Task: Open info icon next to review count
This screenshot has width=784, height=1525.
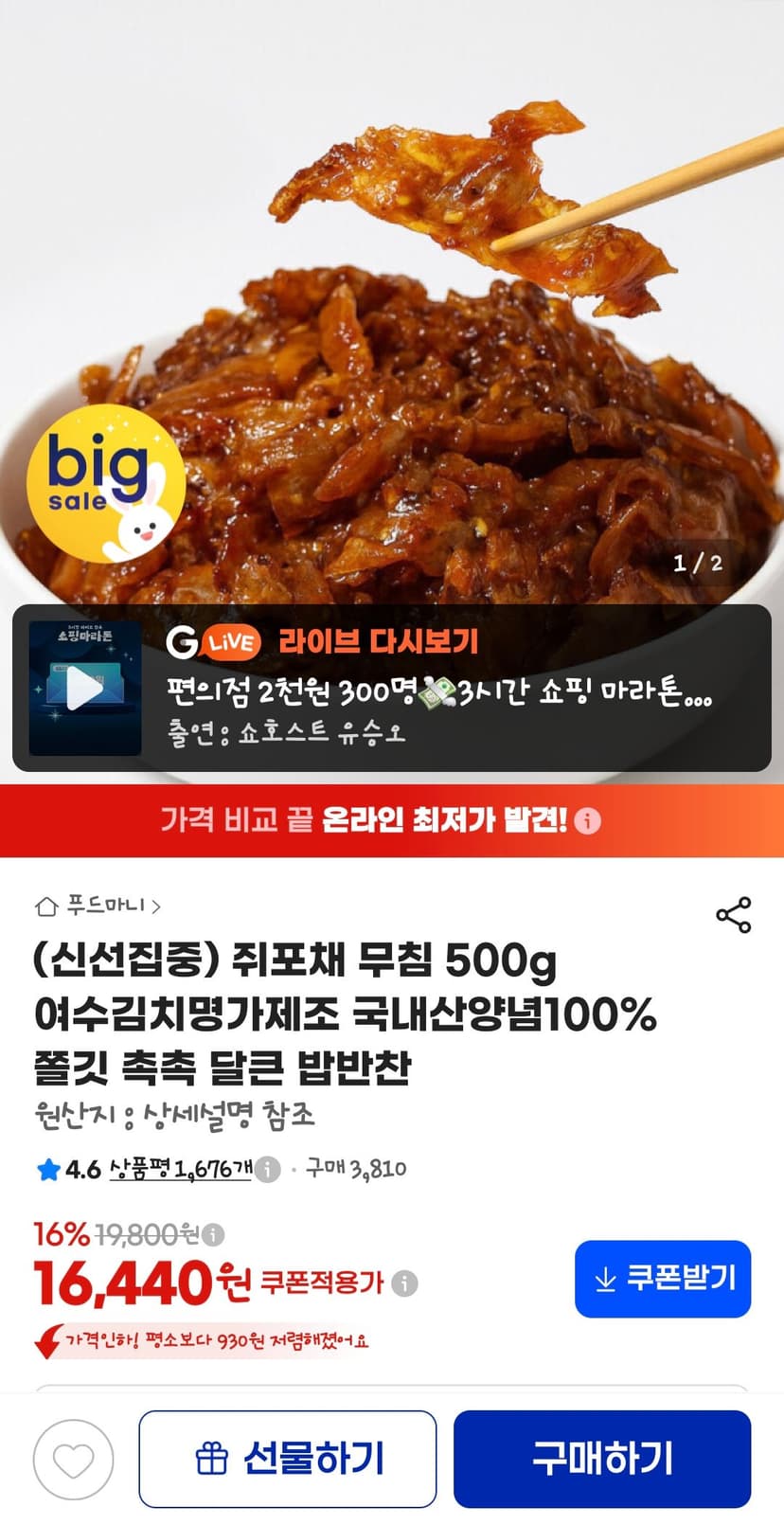Action: [x=269, y=1170]
